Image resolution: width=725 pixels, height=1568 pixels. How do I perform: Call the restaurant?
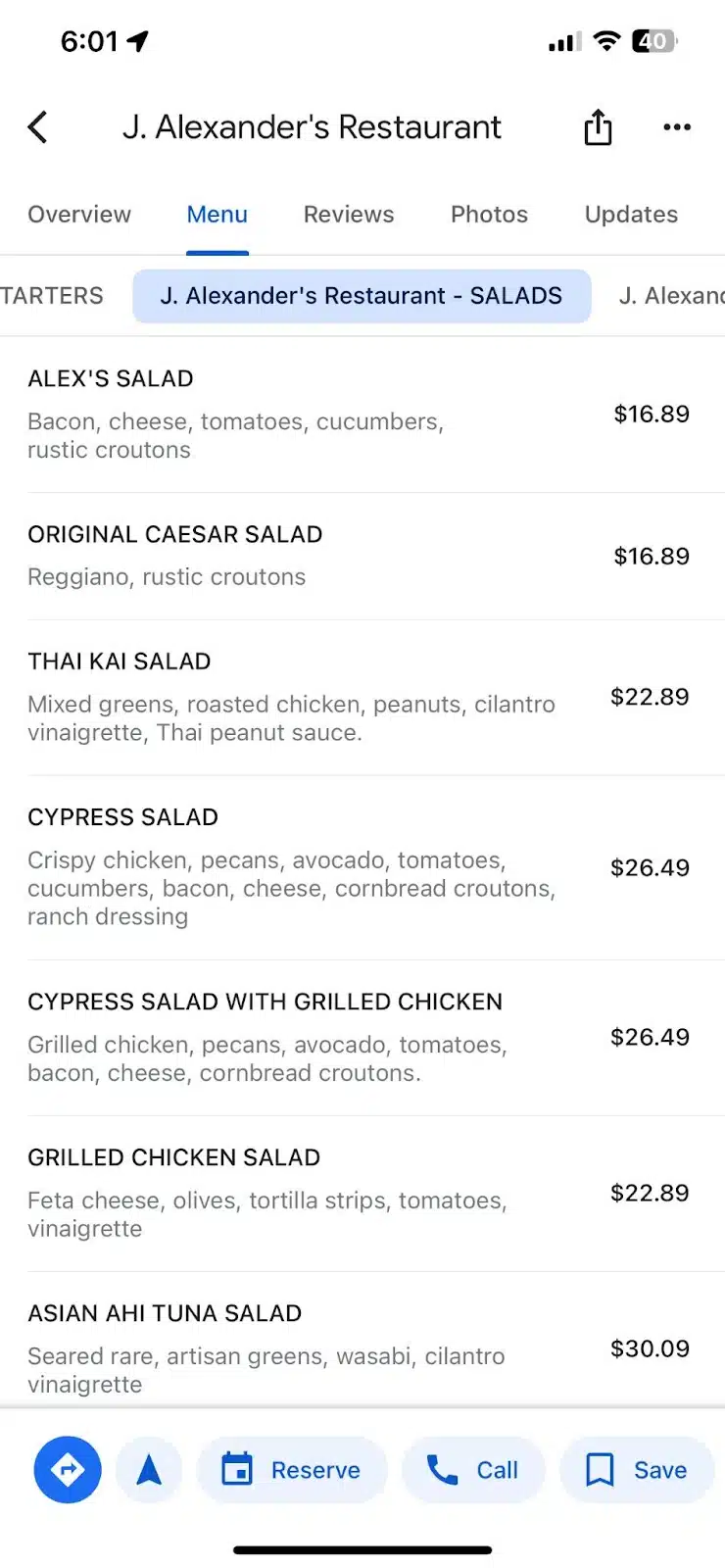click(473, 1470)
